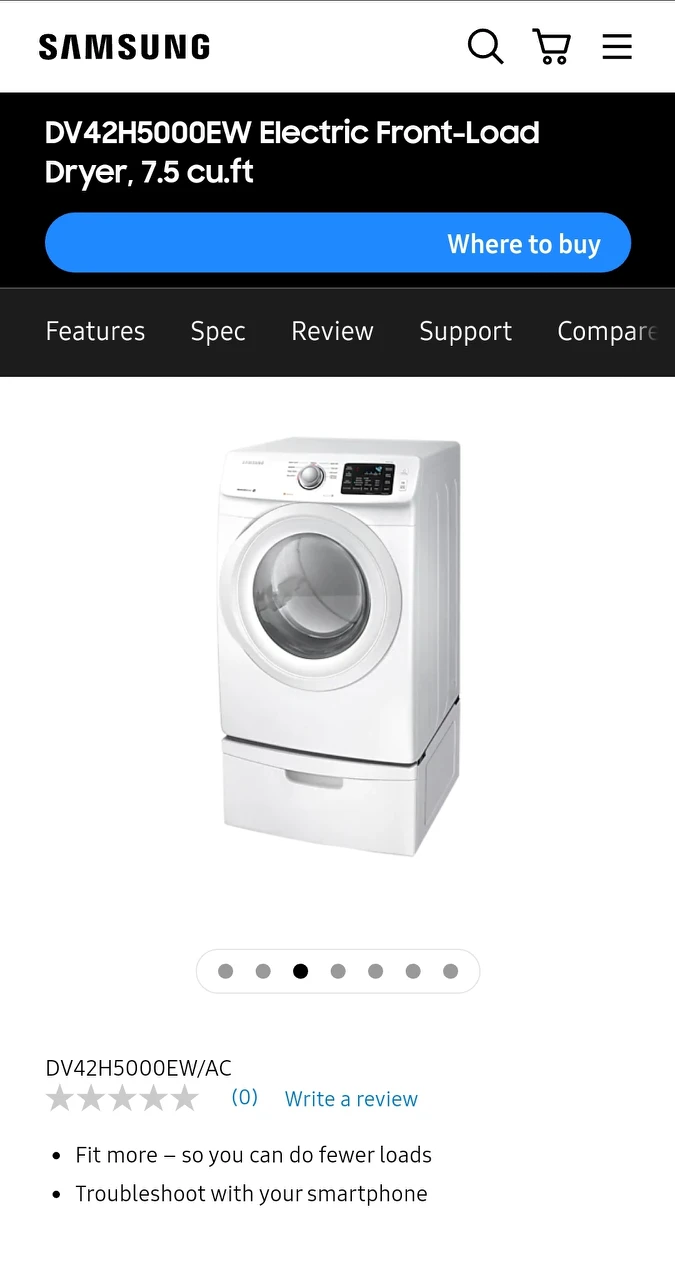Switch to the Spec tab
The height and width of the screenshot is (1270, 675).
click(218, 331)
